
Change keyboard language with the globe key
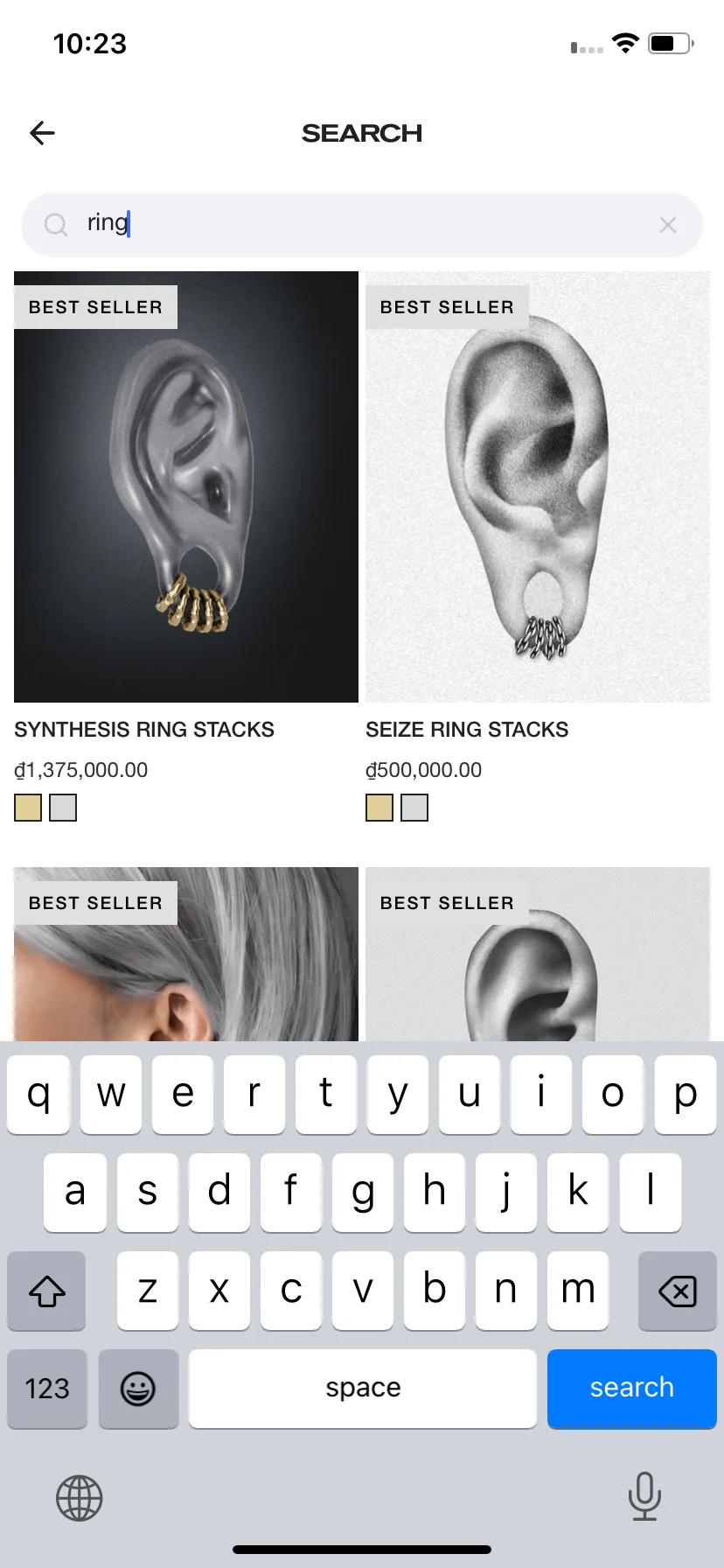[80, 1498]
